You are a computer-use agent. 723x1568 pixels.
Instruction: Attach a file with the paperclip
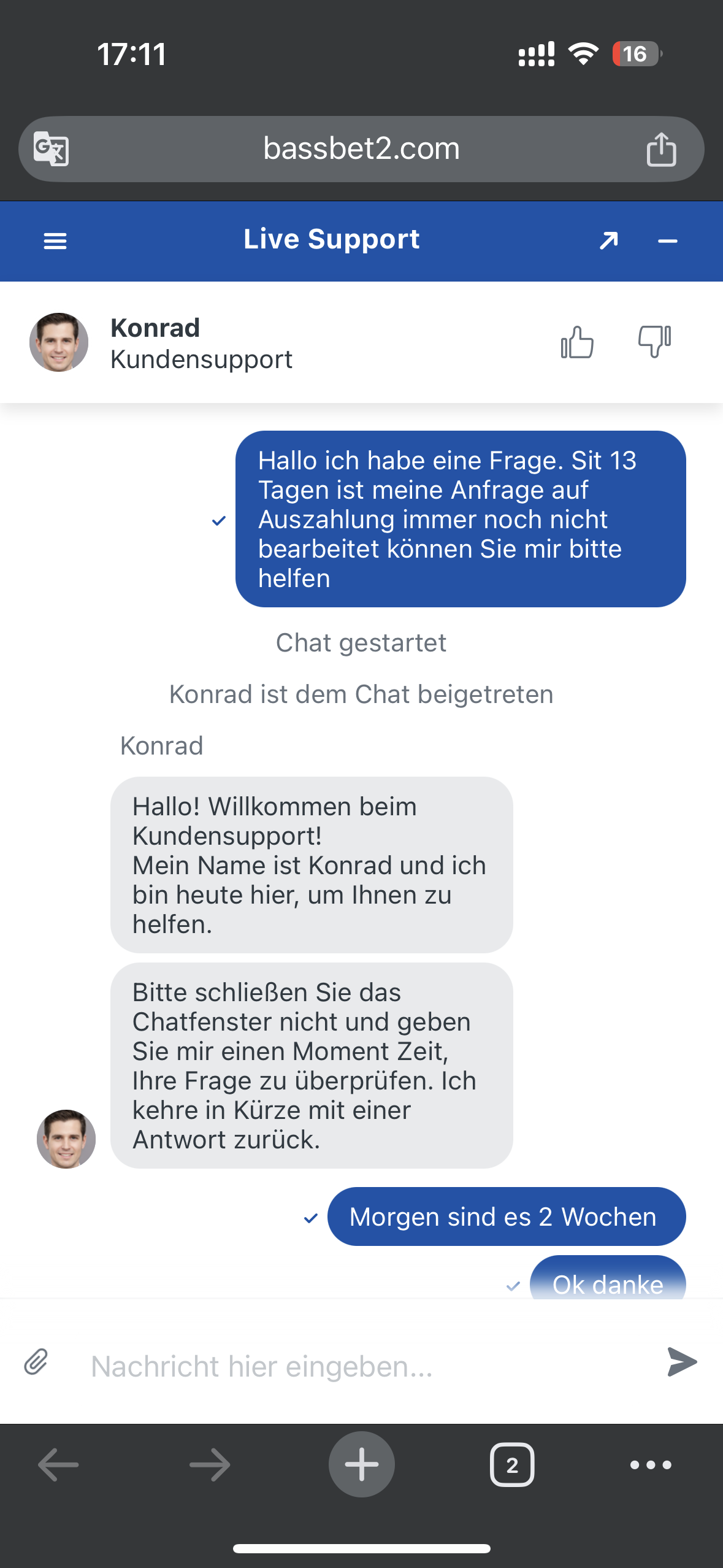point(36,1362)
